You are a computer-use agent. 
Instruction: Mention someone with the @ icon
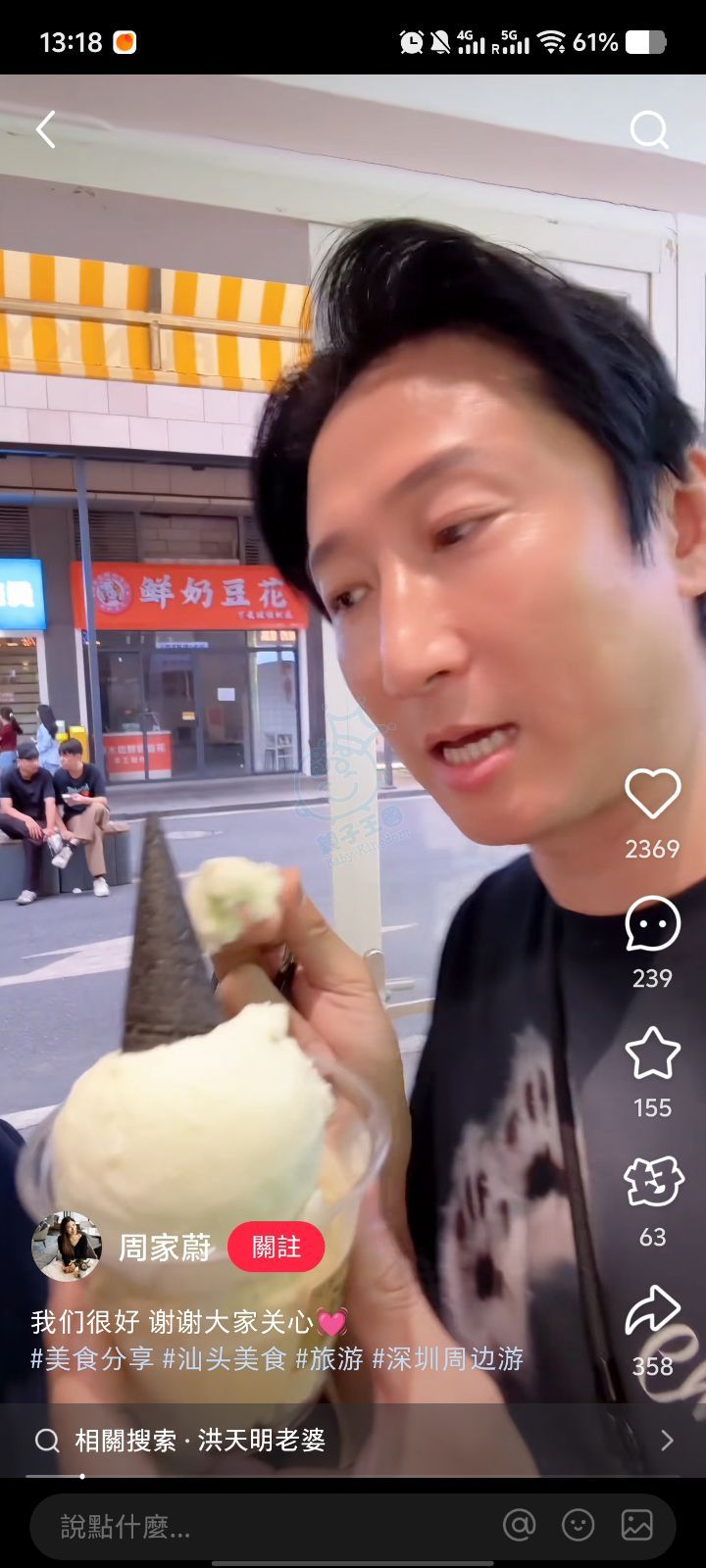pyautogui.click(x=519, y=1525)
